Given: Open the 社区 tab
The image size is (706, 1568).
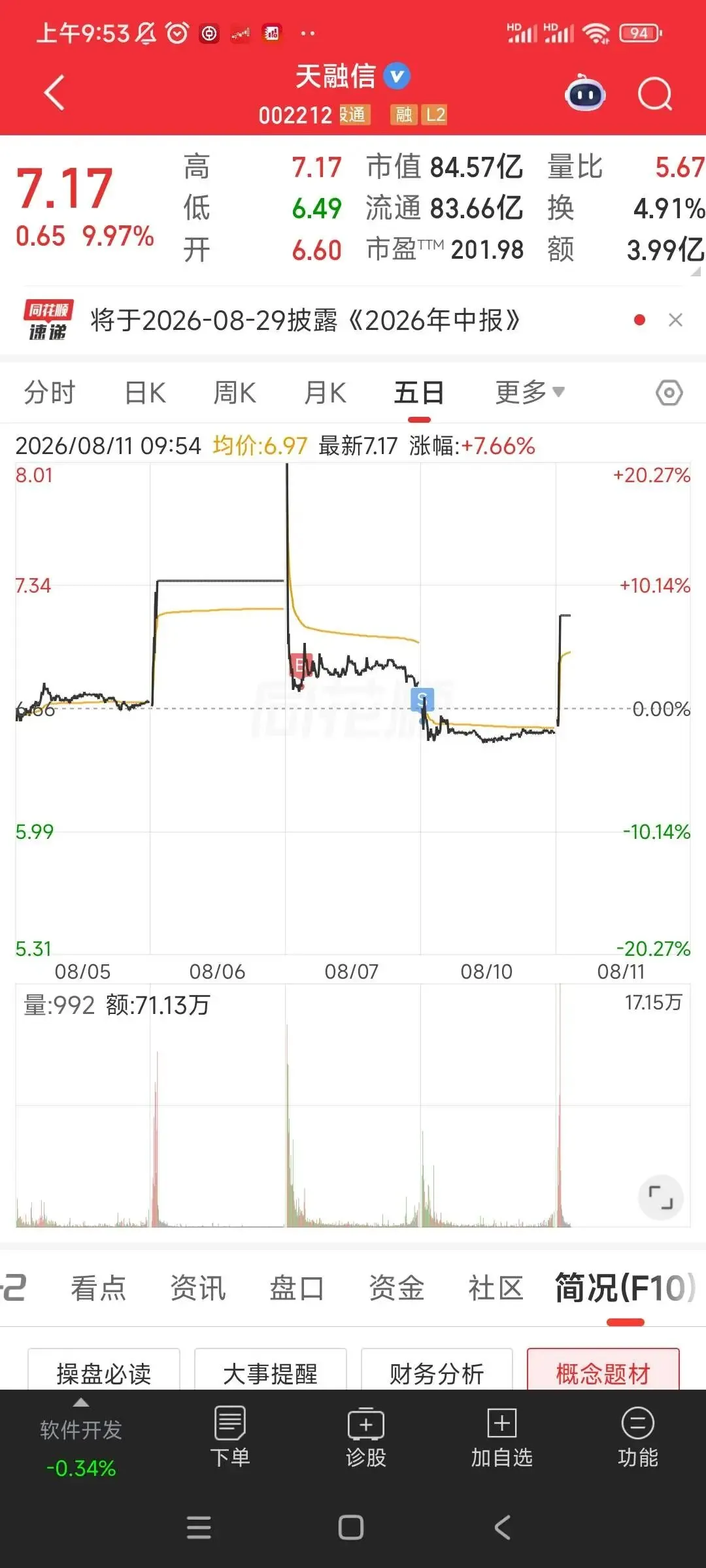Looking at the screenshot, I should pyautogui.click(x=496, y=1288).
